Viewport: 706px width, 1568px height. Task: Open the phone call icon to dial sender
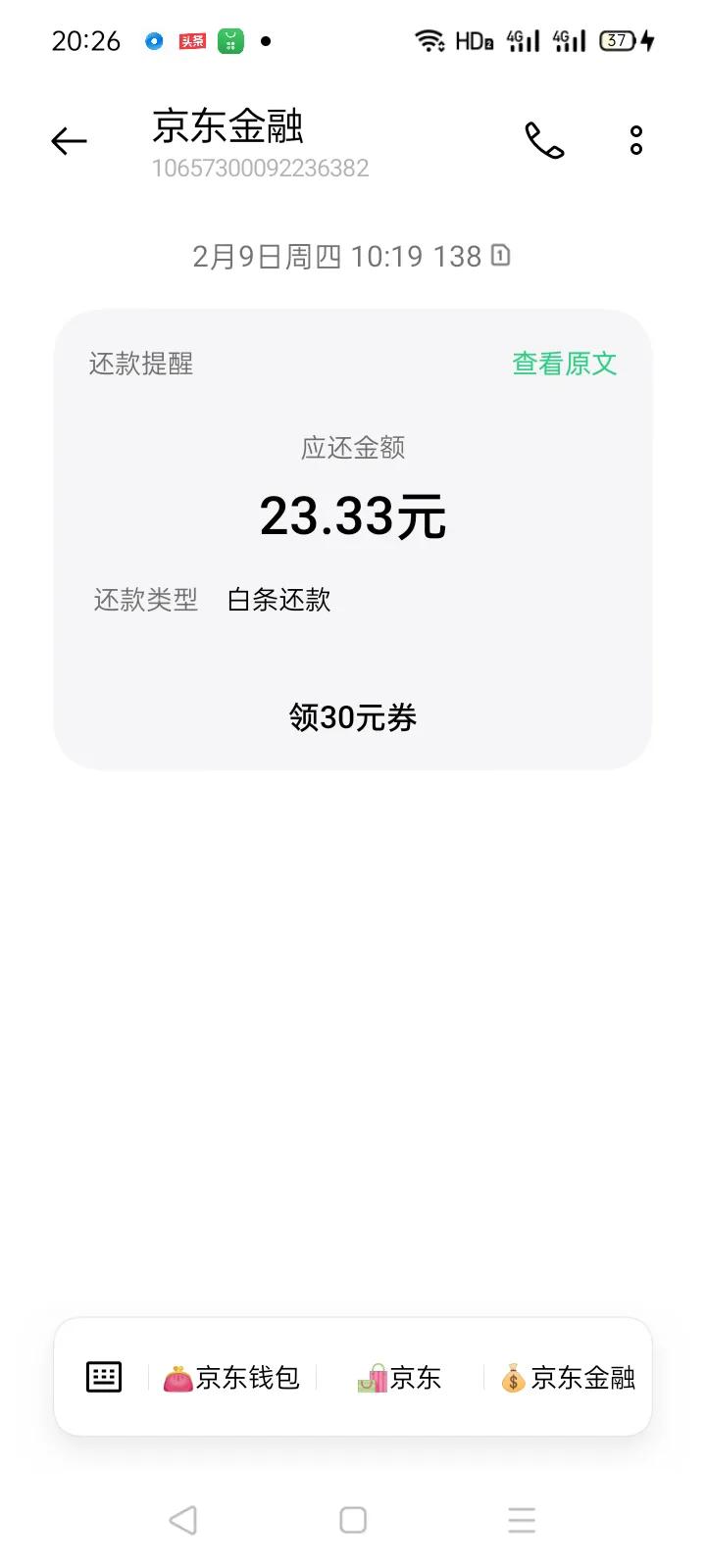pyautogui.click(x=544, y=141)
